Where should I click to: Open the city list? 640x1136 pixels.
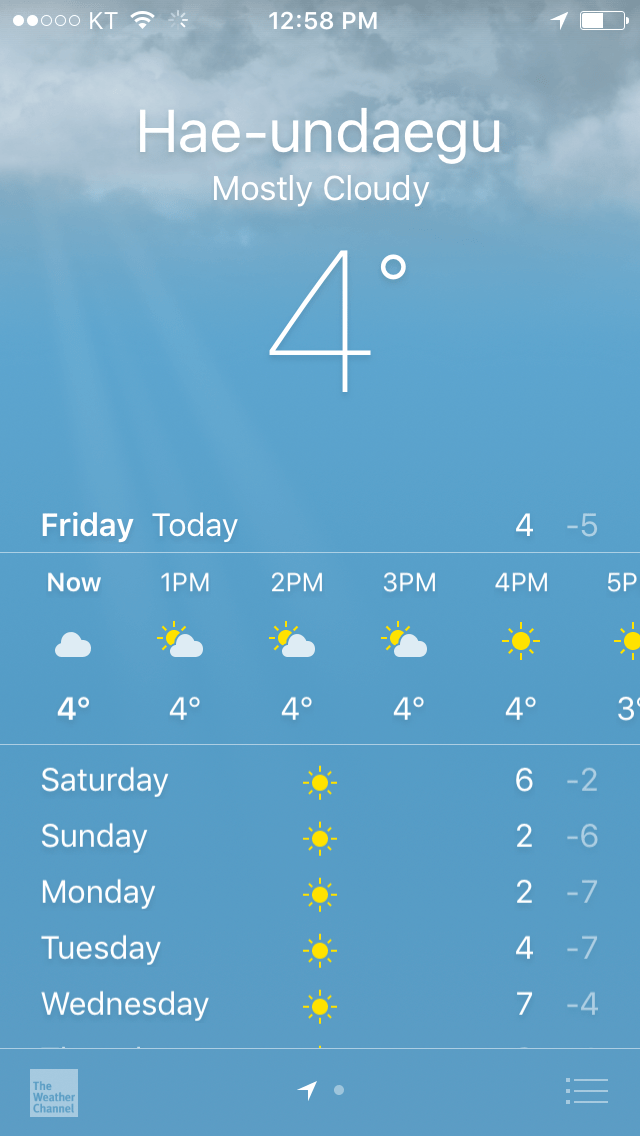586,1090
